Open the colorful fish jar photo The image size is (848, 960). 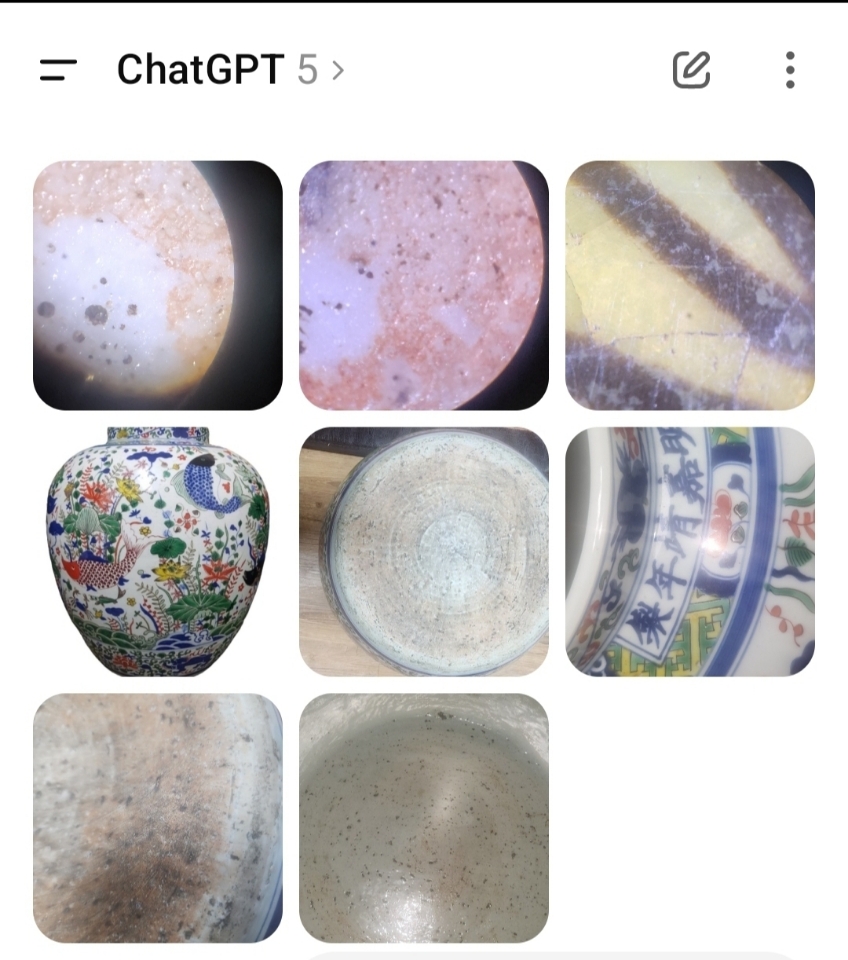[158, 552]
